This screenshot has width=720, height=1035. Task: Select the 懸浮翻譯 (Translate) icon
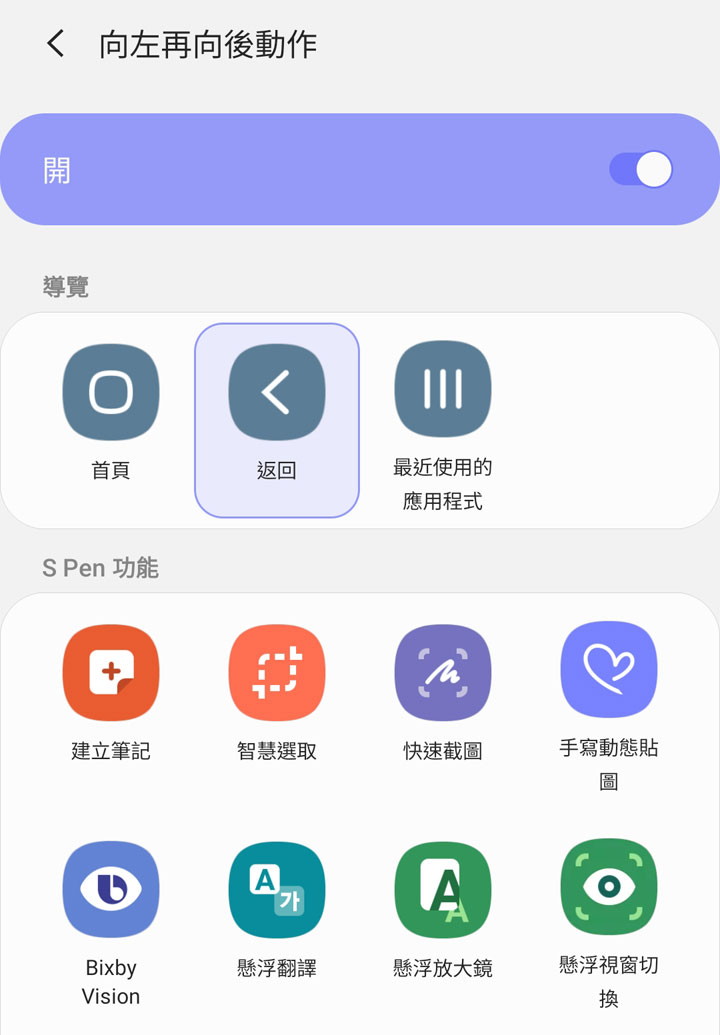[277, 888]
